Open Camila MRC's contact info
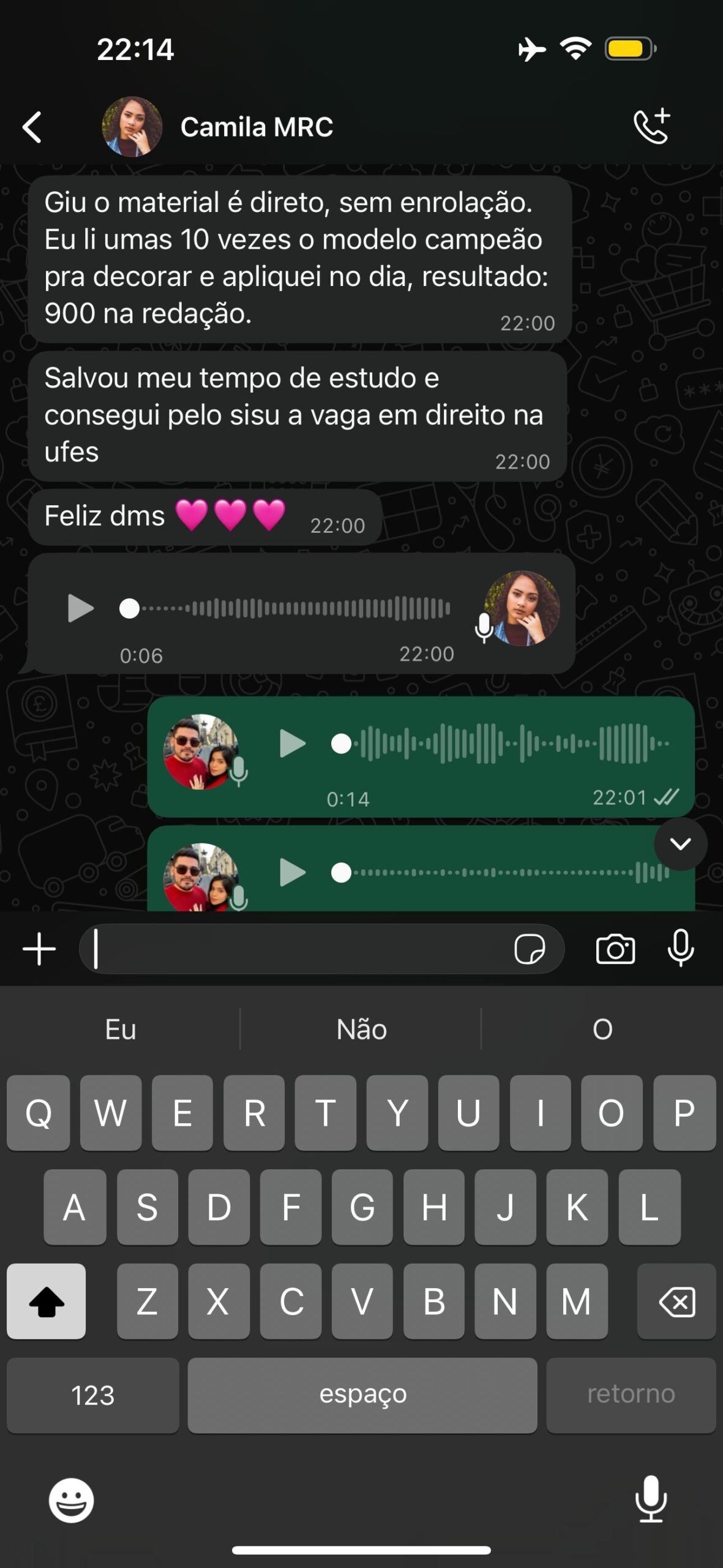Screen dimensions: 723x1568 [256, 127]
